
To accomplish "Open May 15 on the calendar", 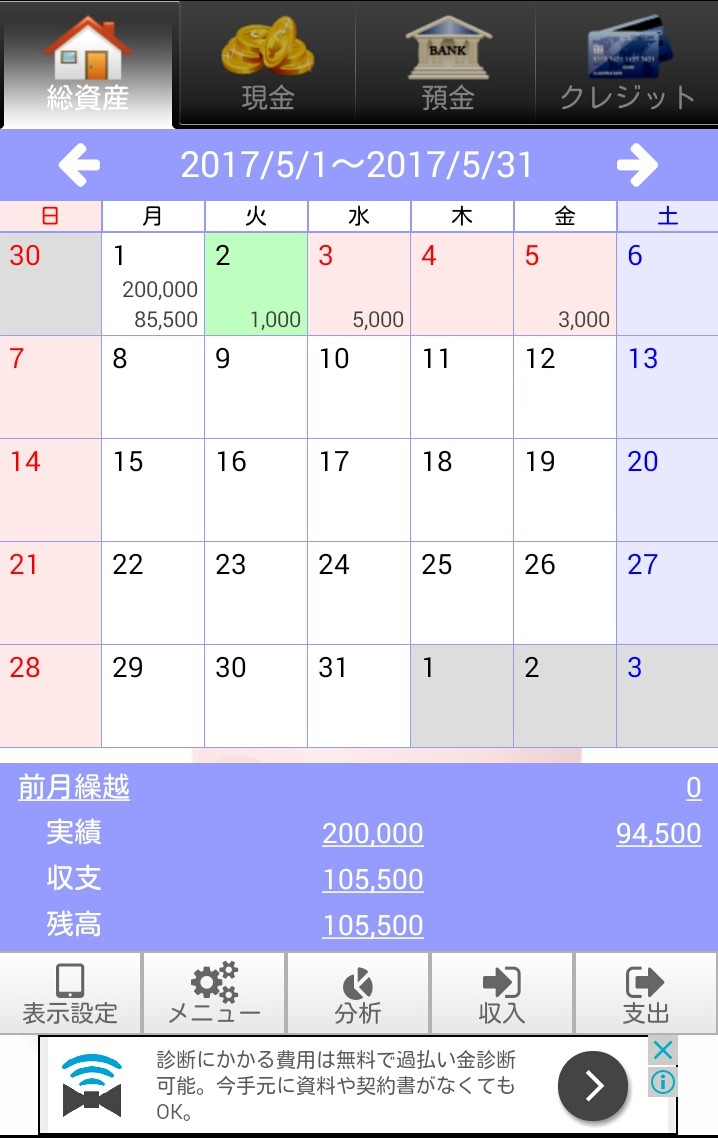I will (153, 490).
